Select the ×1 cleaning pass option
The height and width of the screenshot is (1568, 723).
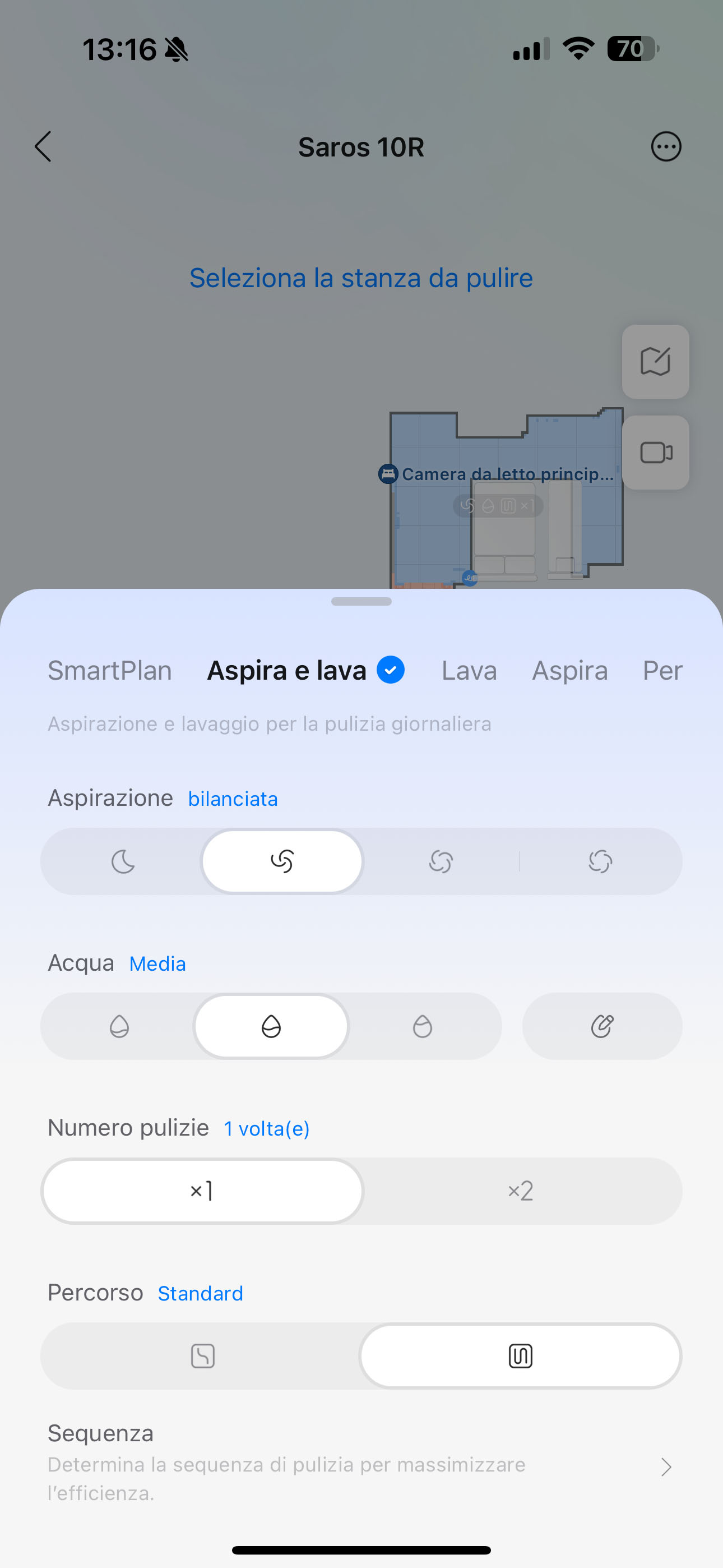click(x=202, y=1191)
